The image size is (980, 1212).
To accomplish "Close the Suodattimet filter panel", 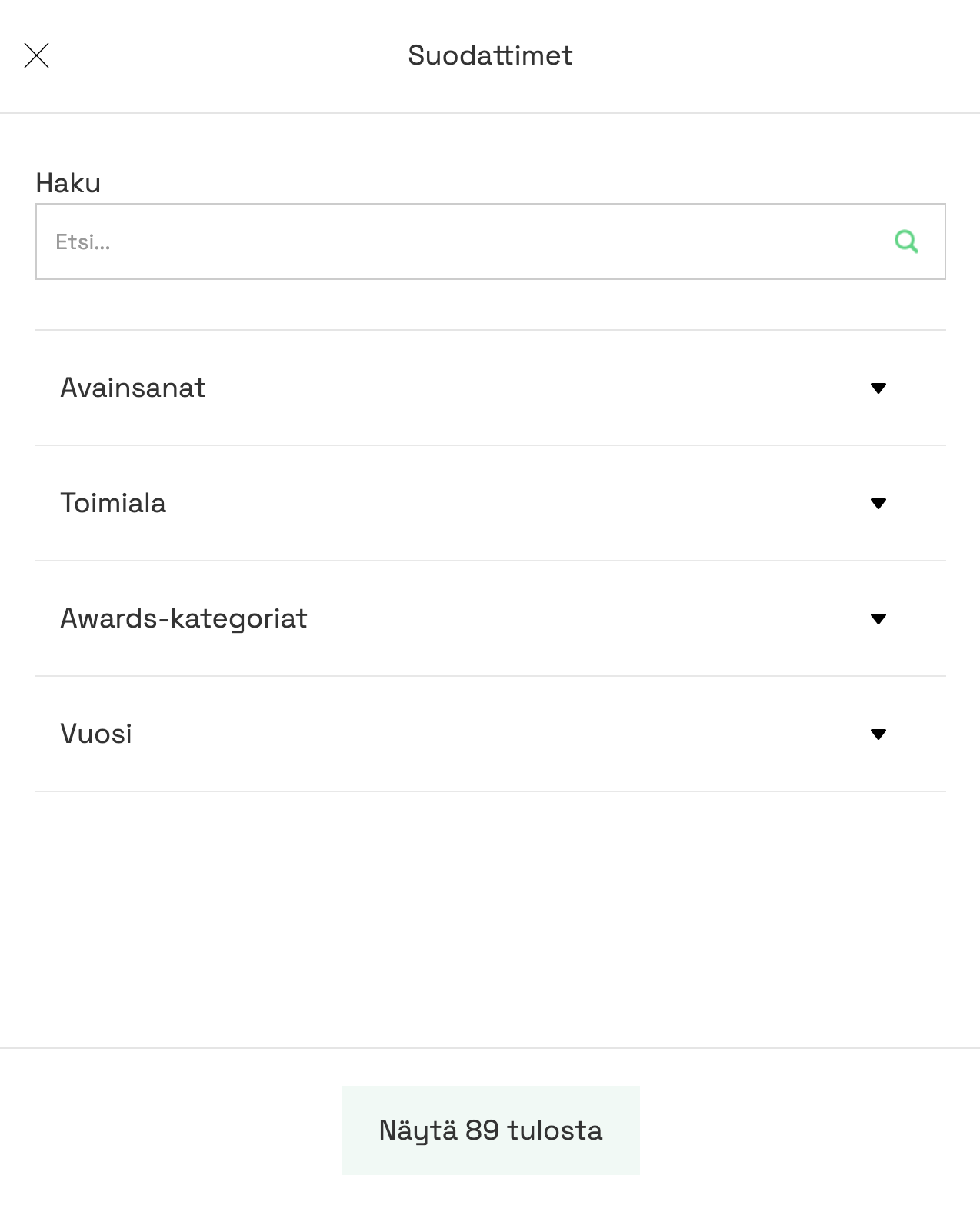I will 37,55.
